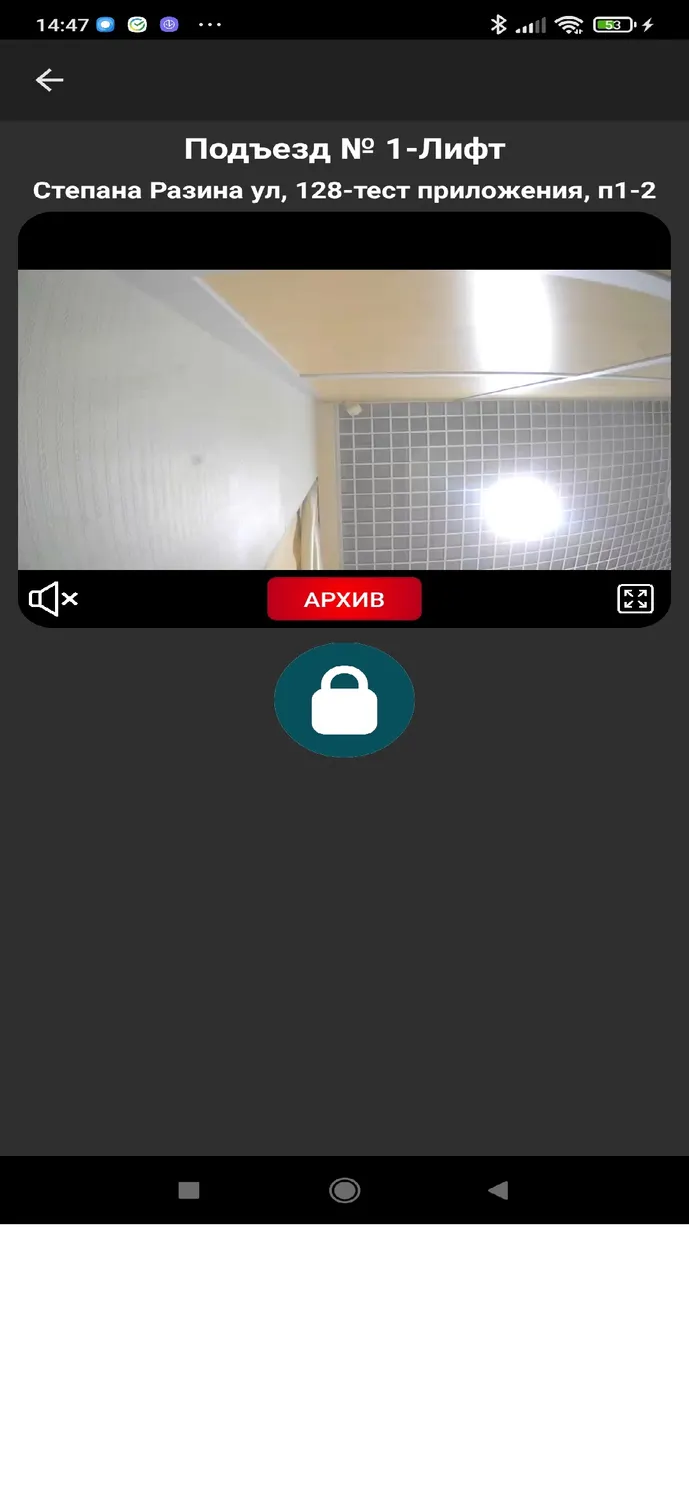Image resolution: width=689 pixels, height=1492 pixels.
Task: Unmute the camera sound
Action: (53, 600)
